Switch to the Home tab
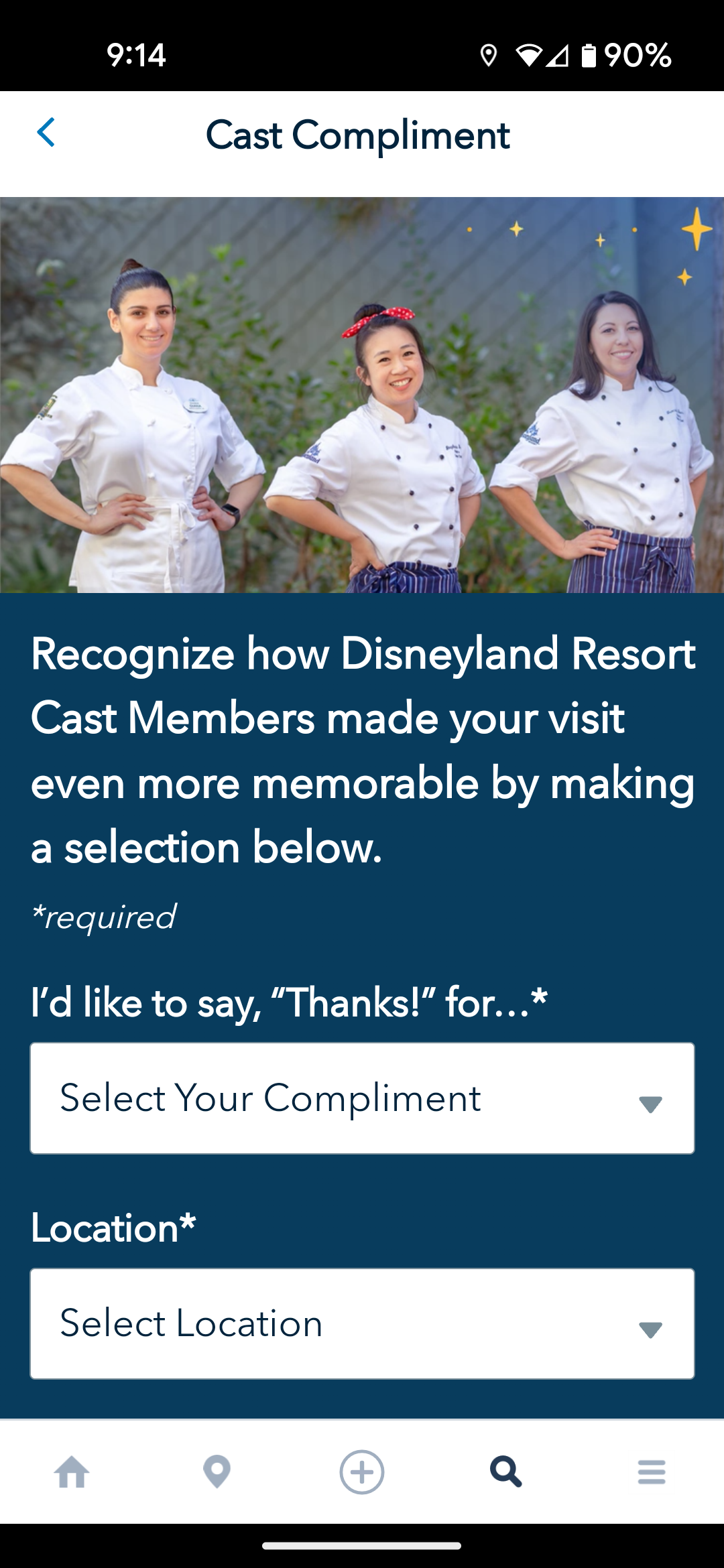The height and width of the screenshot is (1568, 724). [x=72, y=1472]
